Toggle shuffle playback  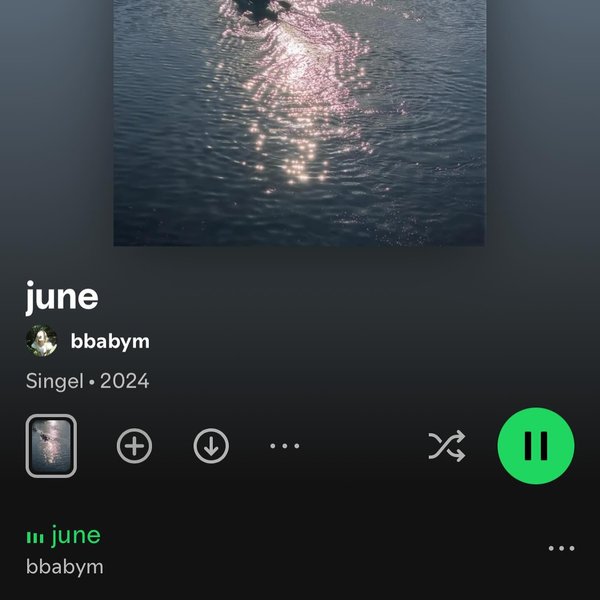coord(447,446)
